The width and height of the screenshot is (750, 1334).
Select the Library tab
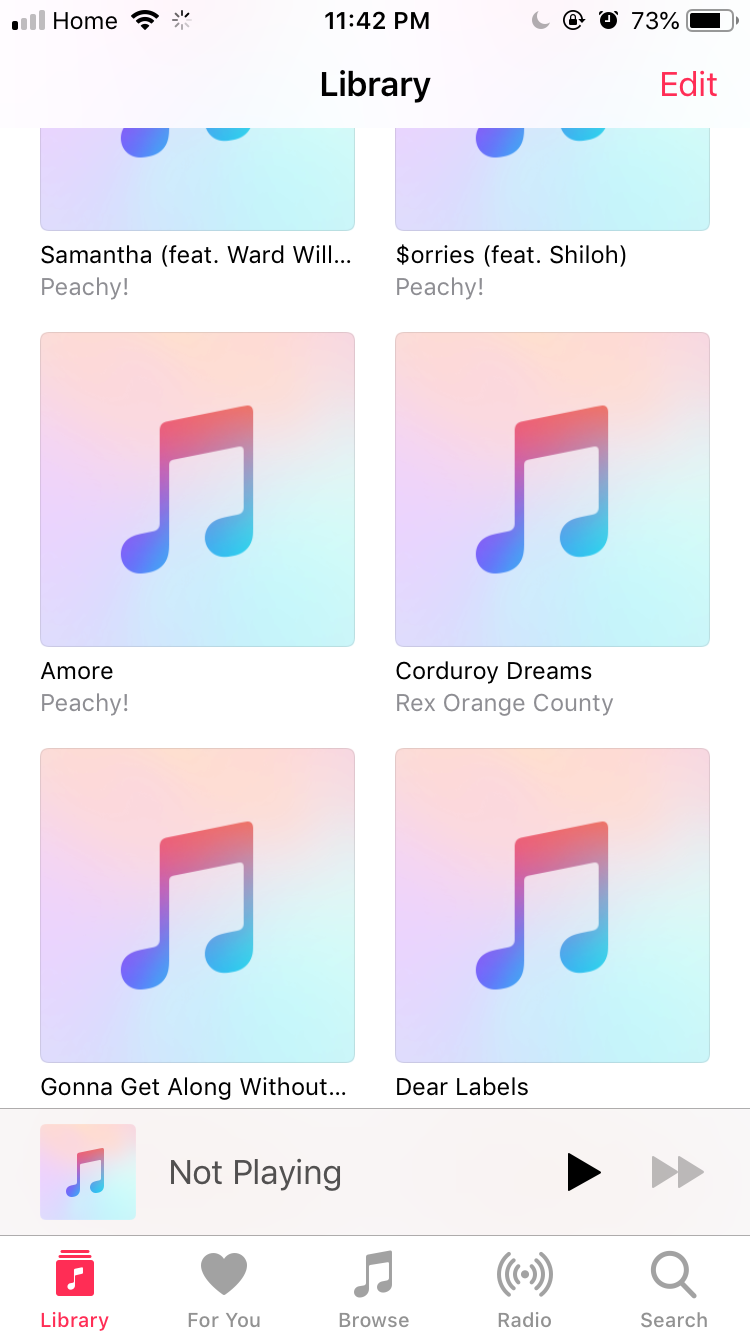point(75,1289)
